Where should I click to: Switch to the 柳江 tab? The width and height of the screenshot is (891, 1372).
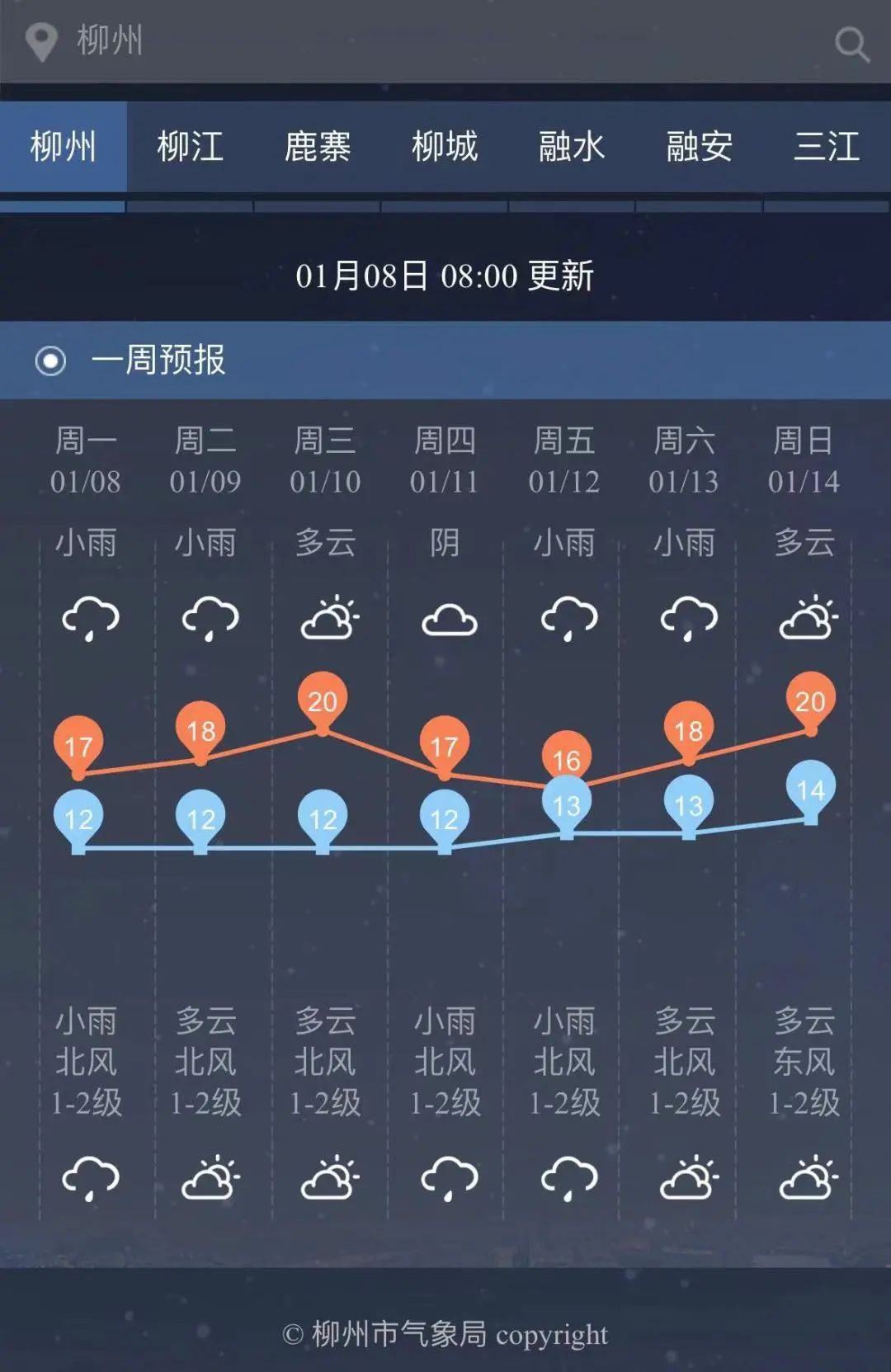point(191,147)
